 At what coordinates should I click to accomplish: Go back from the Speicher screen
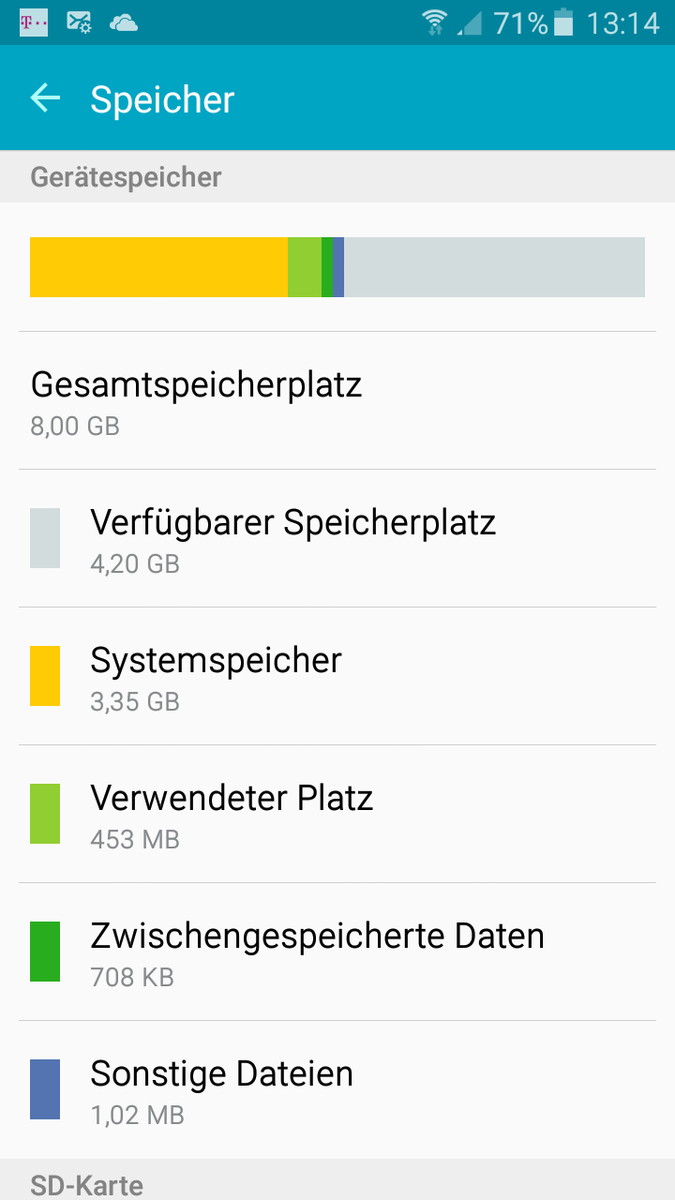[x=46, y=98]
